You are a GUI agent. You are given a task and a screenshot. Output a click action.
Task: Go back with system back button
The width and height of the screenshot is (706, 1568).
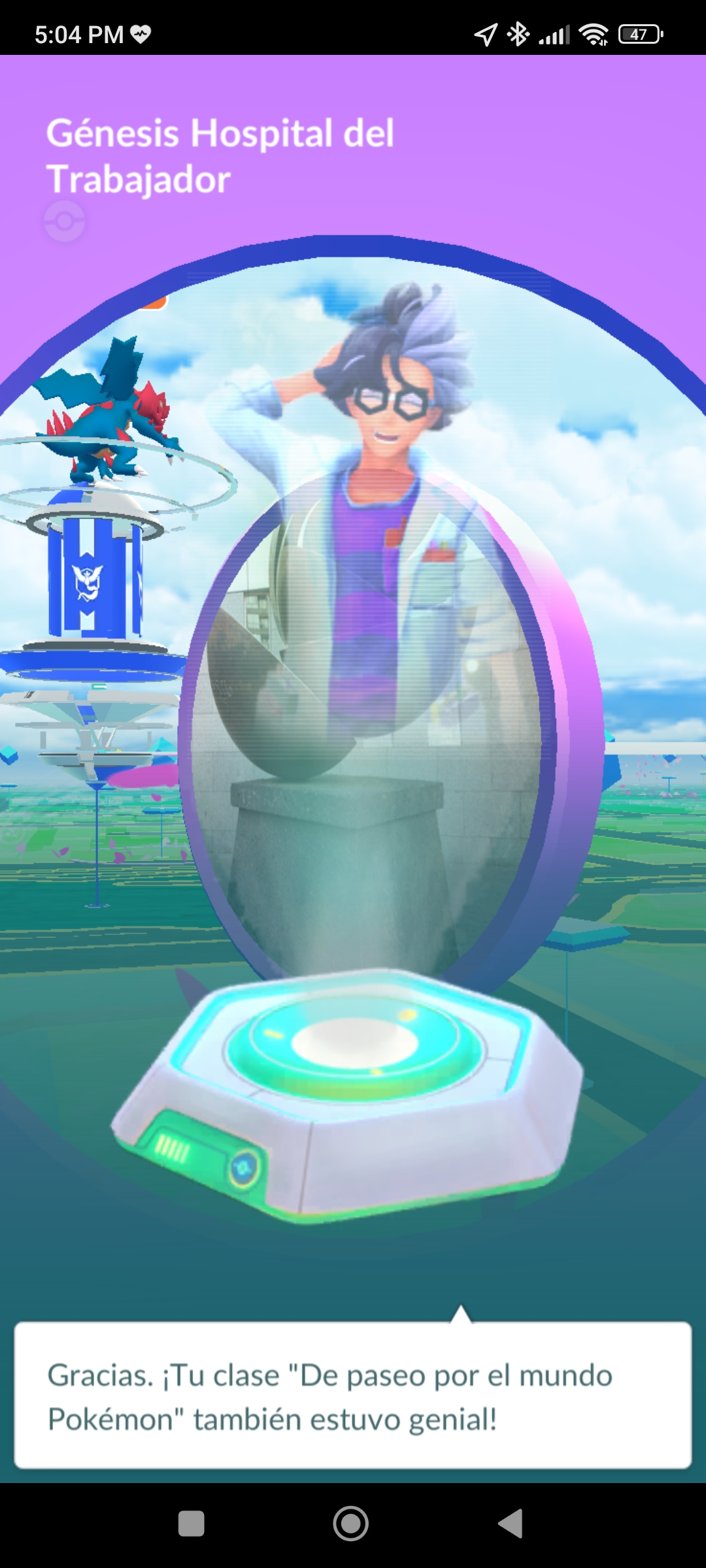coord(511,1524)
